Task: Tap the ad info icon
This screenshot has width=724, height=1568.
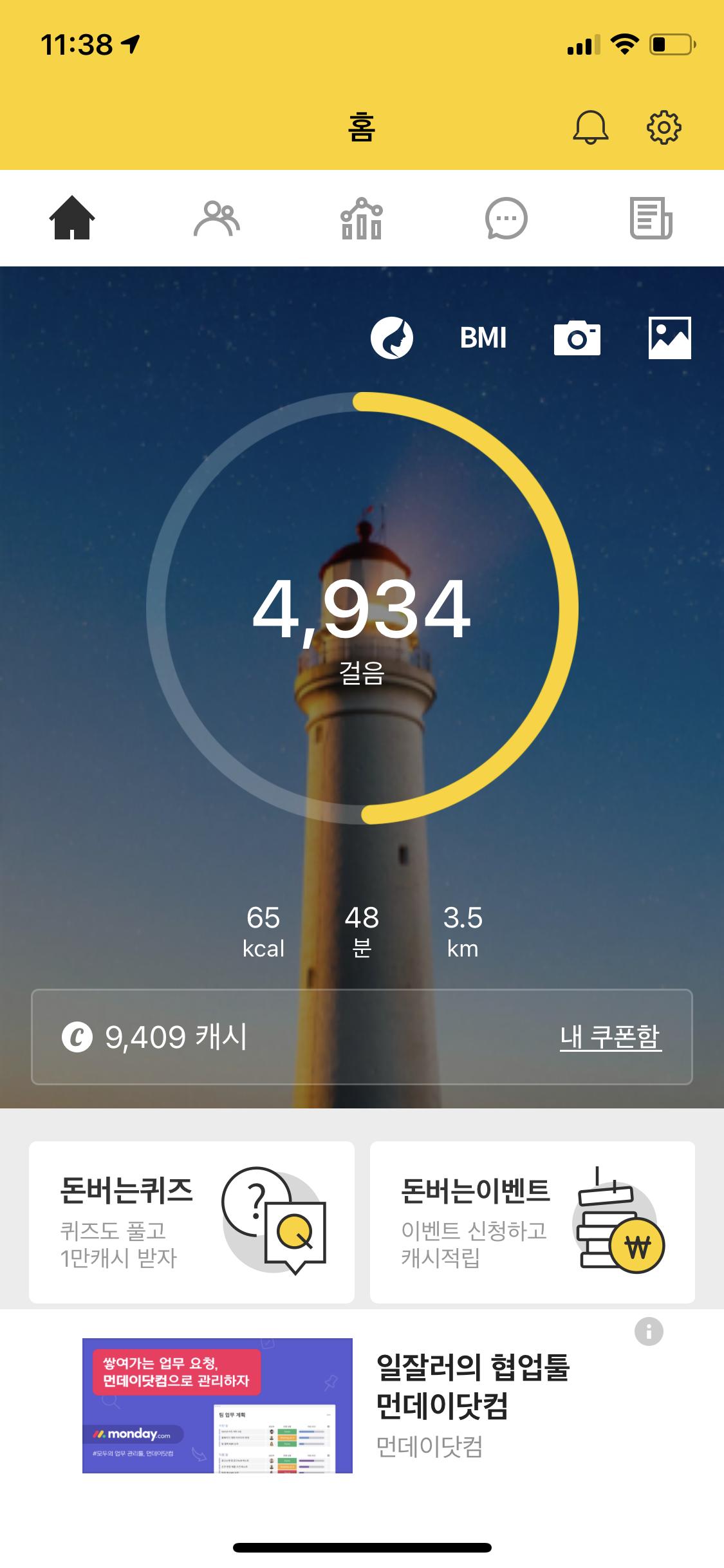Action: click(x=649, y=1332)
